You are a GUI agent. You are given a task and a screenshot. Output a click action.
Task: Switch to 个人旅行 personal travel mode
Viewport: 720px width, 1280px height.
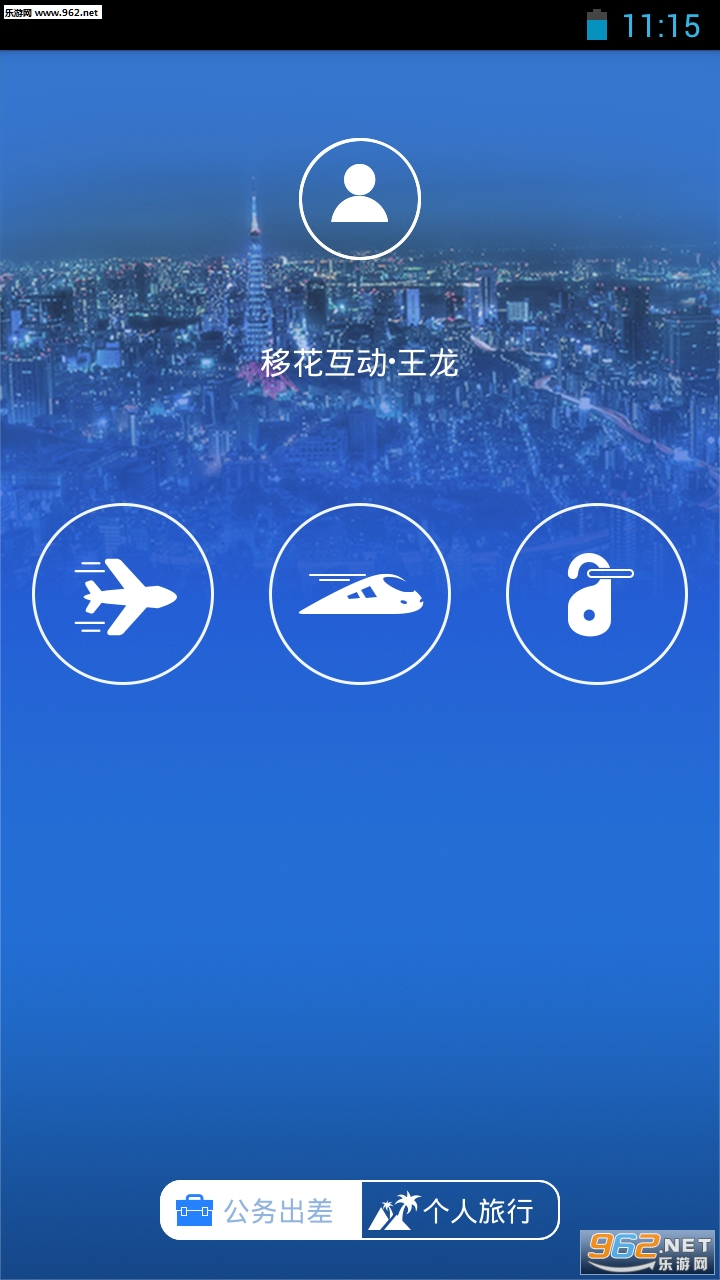coord(458,1211)
